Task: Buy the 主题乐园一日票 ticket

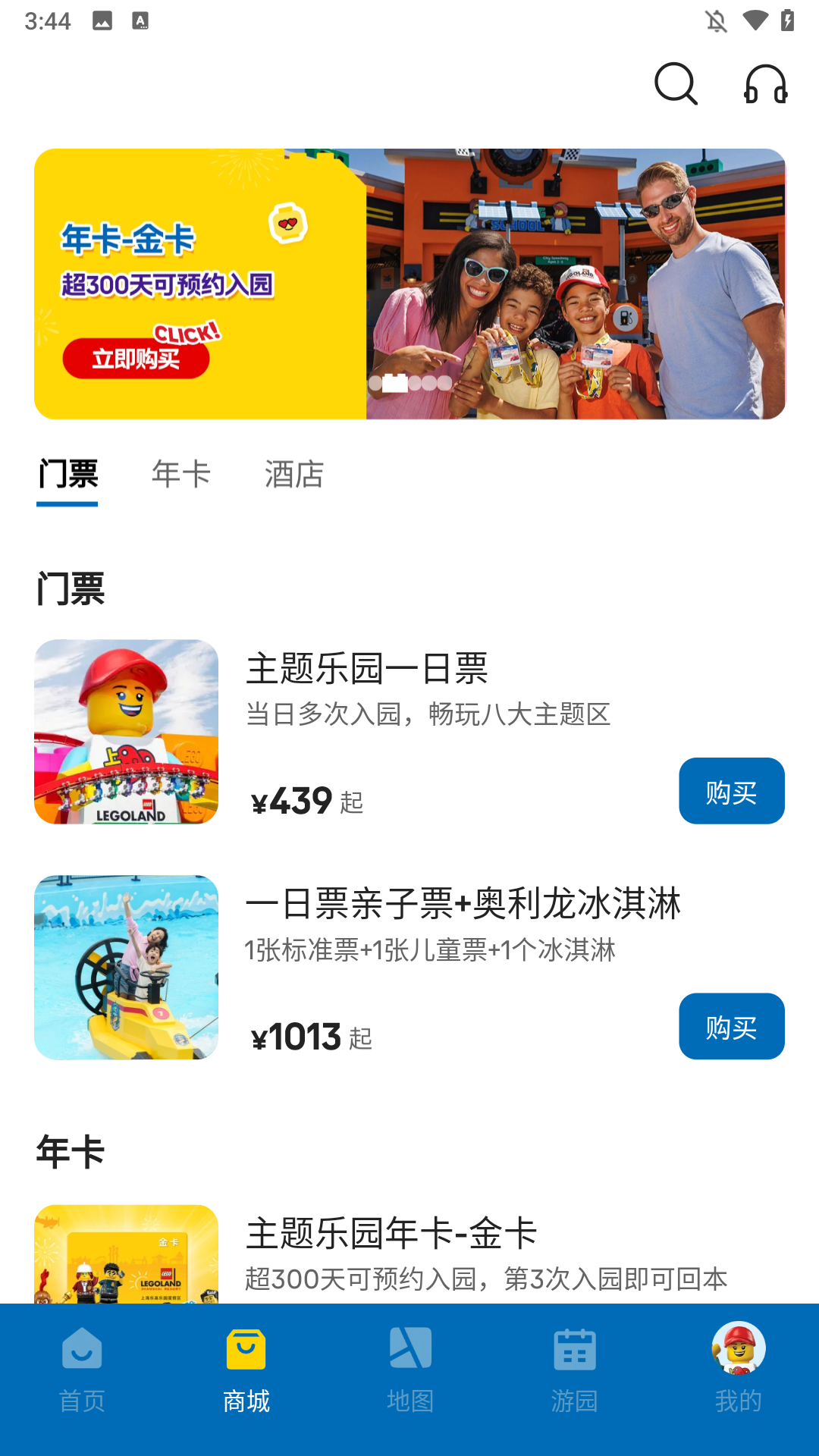Action: pos(731,791)
